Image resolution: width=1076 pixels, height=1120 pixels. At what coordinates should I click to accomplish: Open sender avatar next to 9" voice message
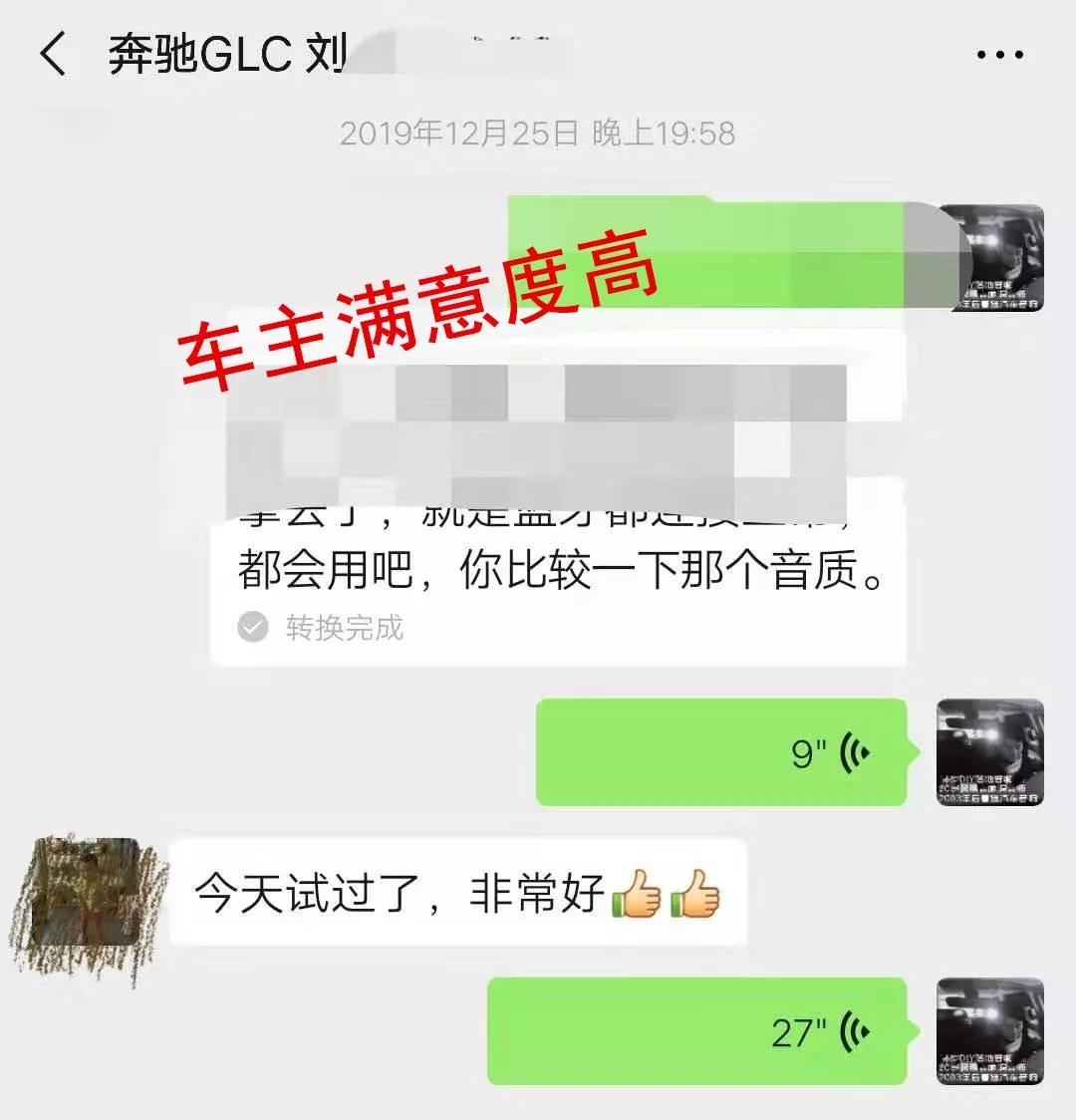pos(989,752)
